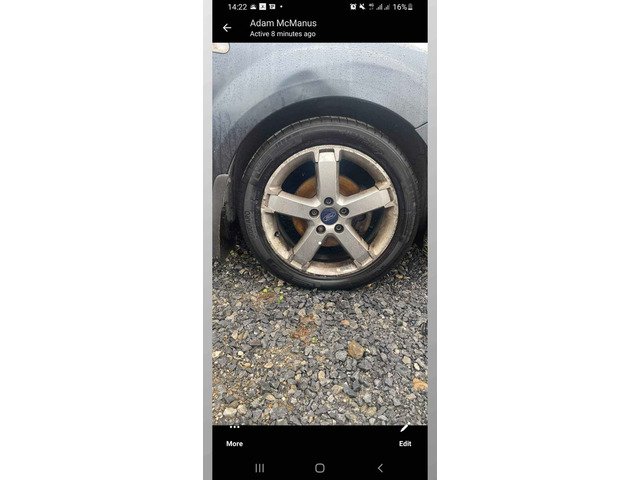Go to the home screen
The width and height of the screenshot is (640, 480).
tap(320, 467)
